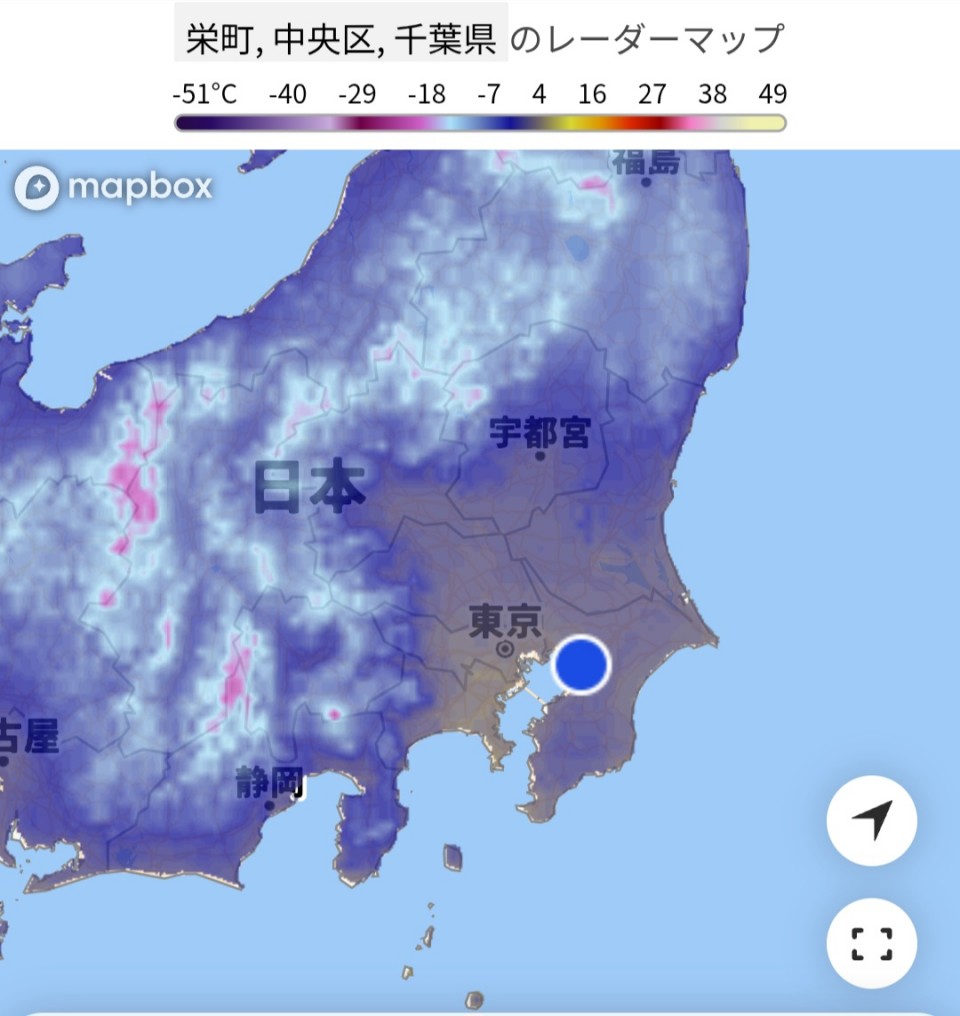Click the -51°C end of temperature scale
Image resolution: width=960 pixels, height=1016 pixels.
click(x=203, y=93)
